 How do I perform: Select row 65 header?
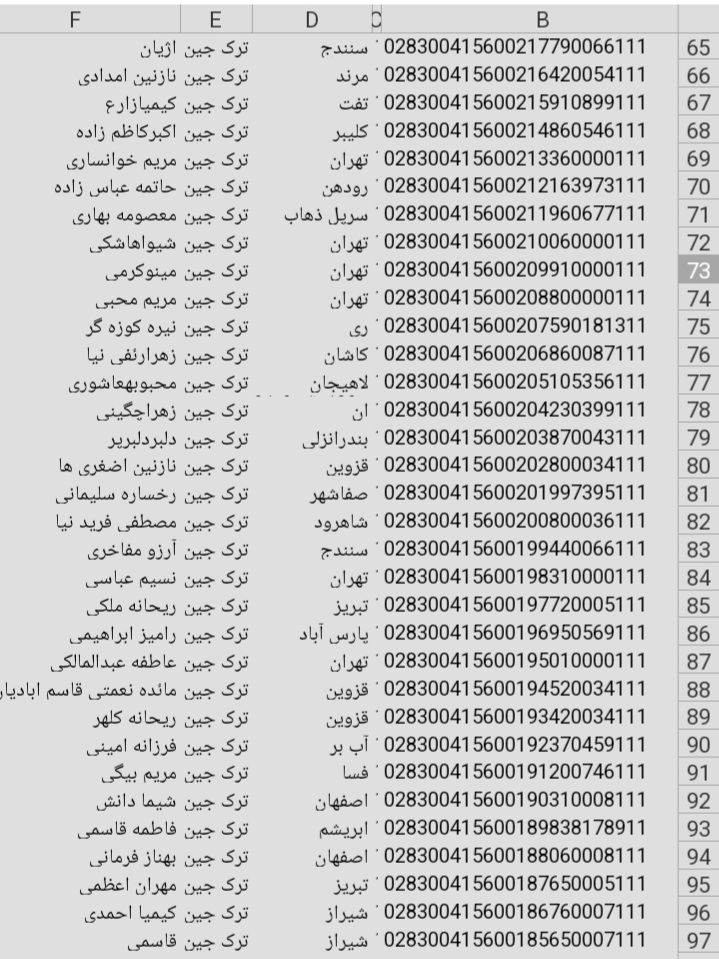coord(698,47)
